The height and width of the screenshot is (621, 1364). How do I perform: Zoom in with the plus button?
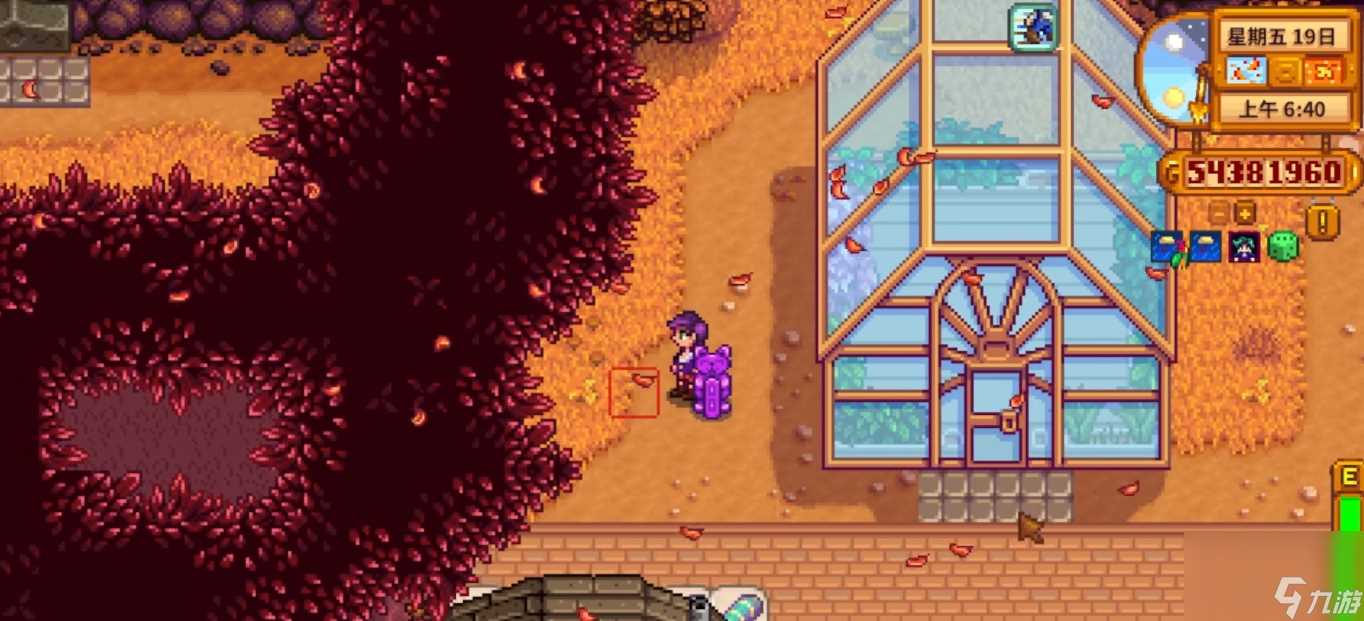[x=1245, y=212]
